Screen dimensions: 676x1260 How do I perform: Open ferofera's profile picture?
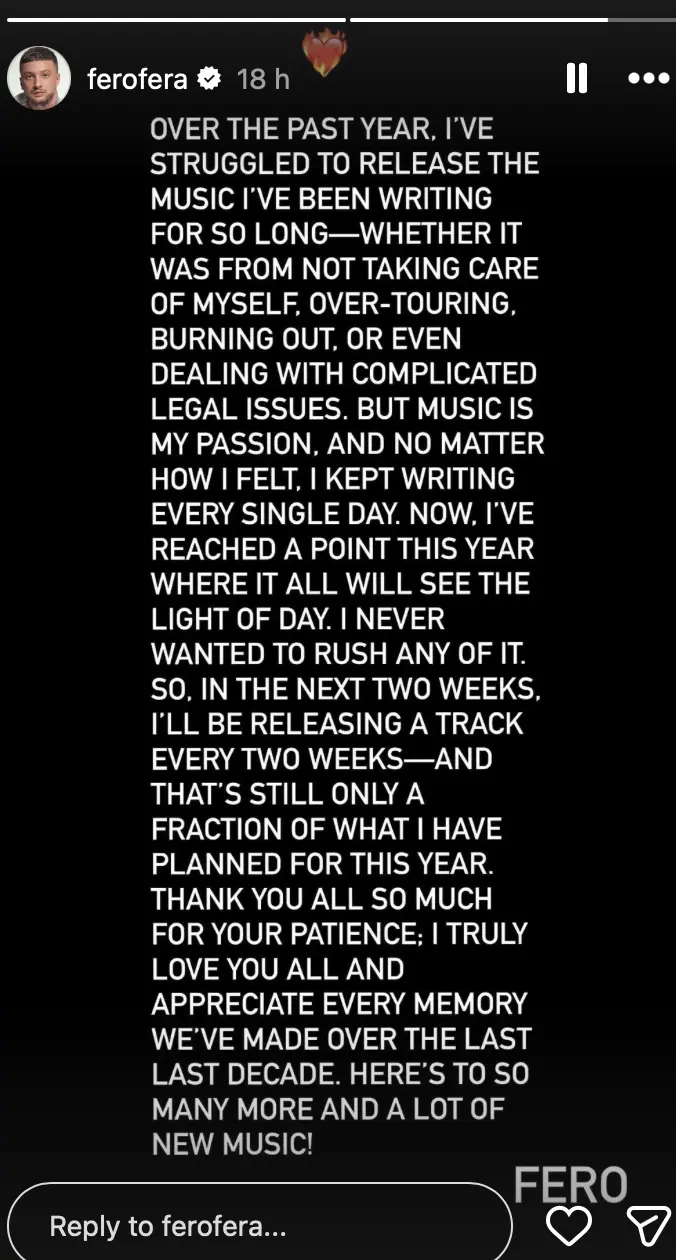pos(39,78)
